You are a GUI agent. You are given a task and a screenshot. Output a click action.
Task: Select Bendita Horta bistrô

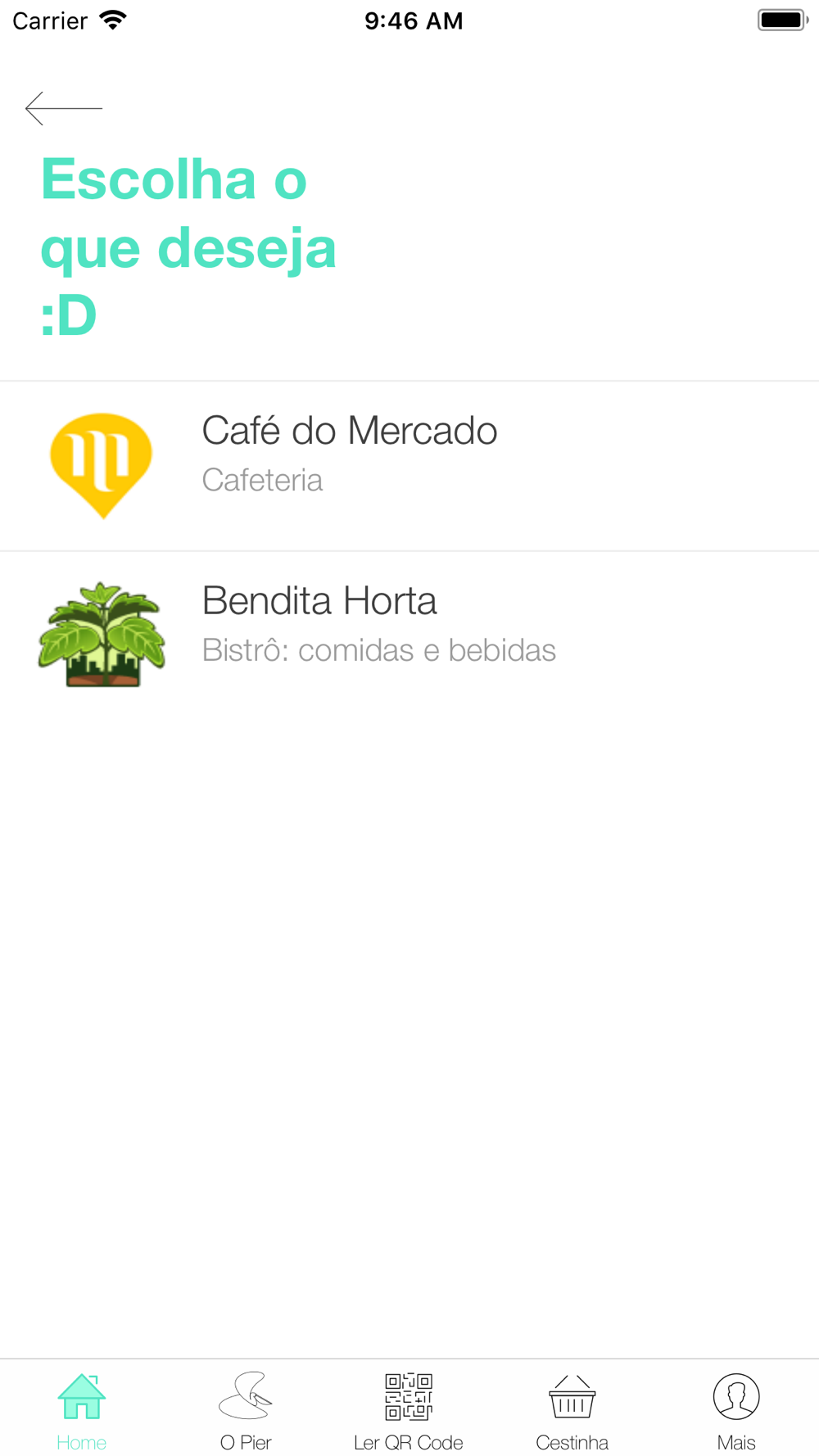pyautogui.click(x=409, y=636)
